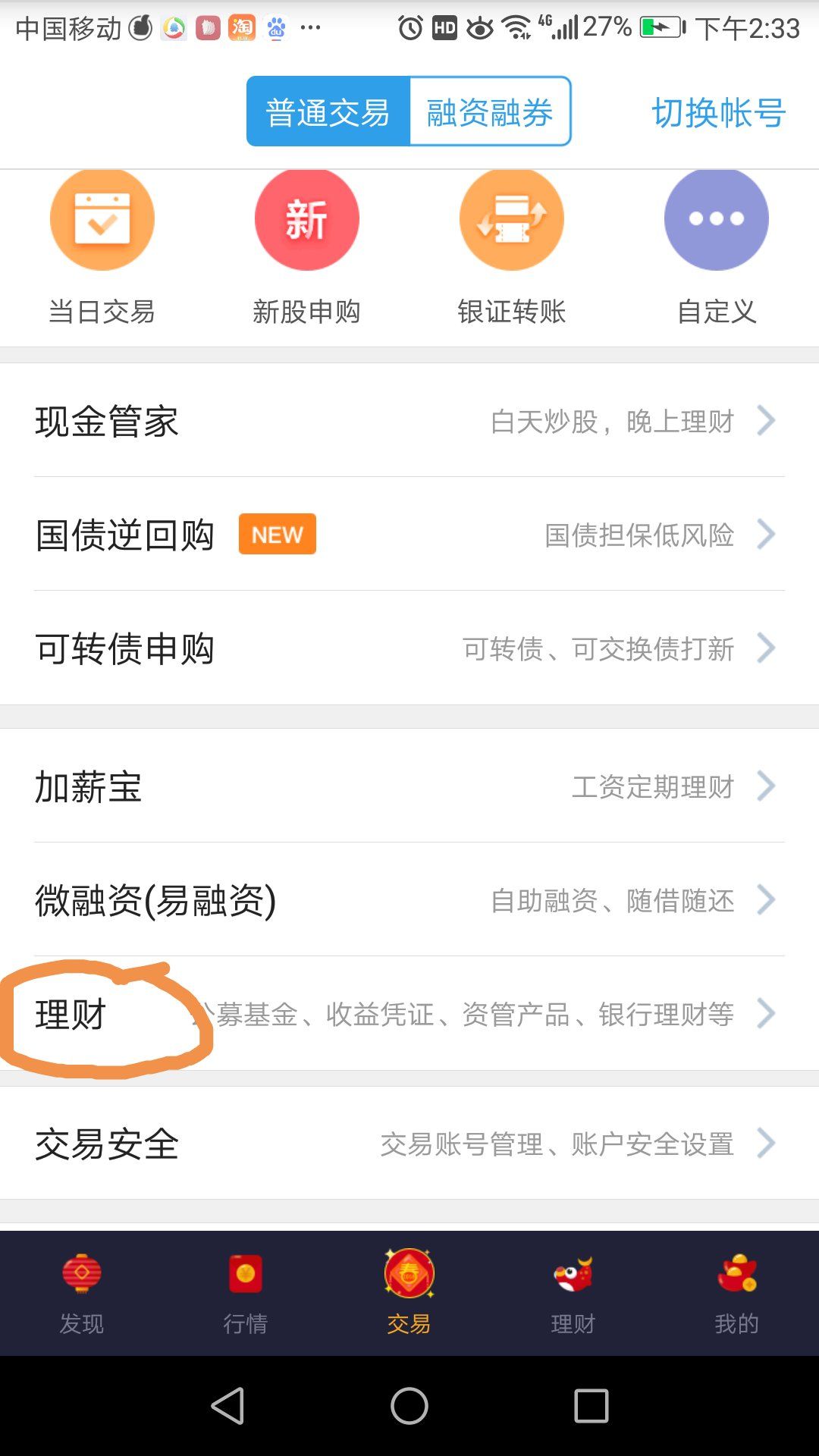Image resolution: width=819 pixels, height=1456 pixels.
Task: Open the 可转债申购 row
Action: tap(409, 648)
